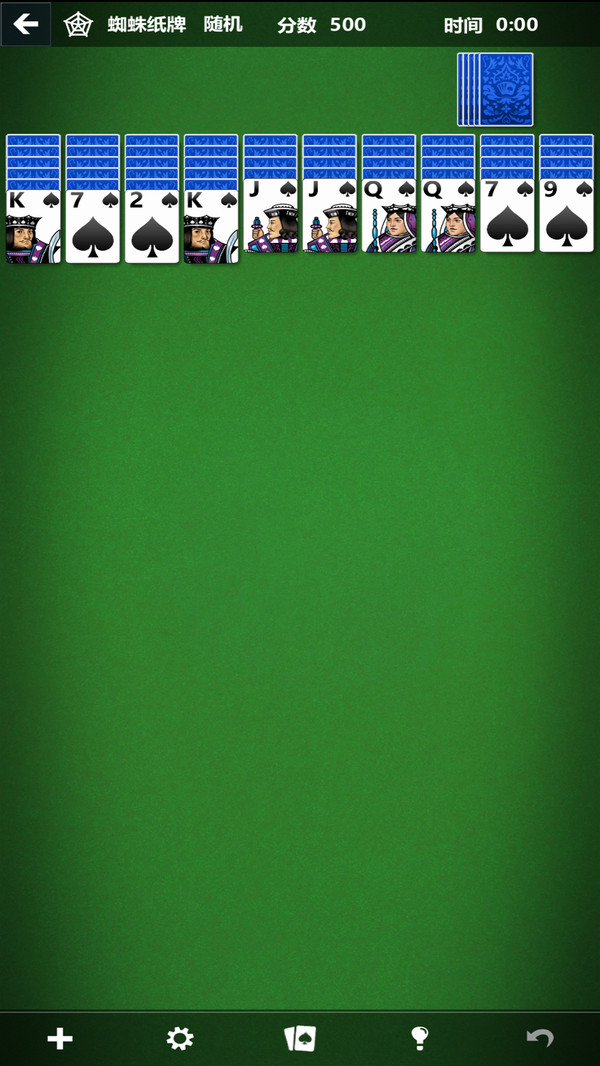Get a hint with the lightbulb
Image resolution: width=600 pixels, height=1066 pixels.
tap(420, 1039)
